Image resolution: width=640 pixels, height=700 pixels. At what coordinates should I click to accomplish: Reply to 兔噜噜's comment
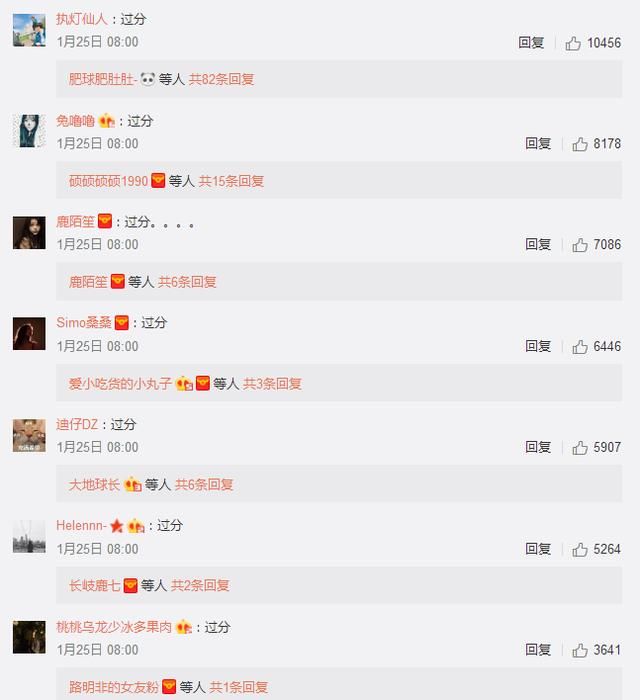tap(538, 144)
